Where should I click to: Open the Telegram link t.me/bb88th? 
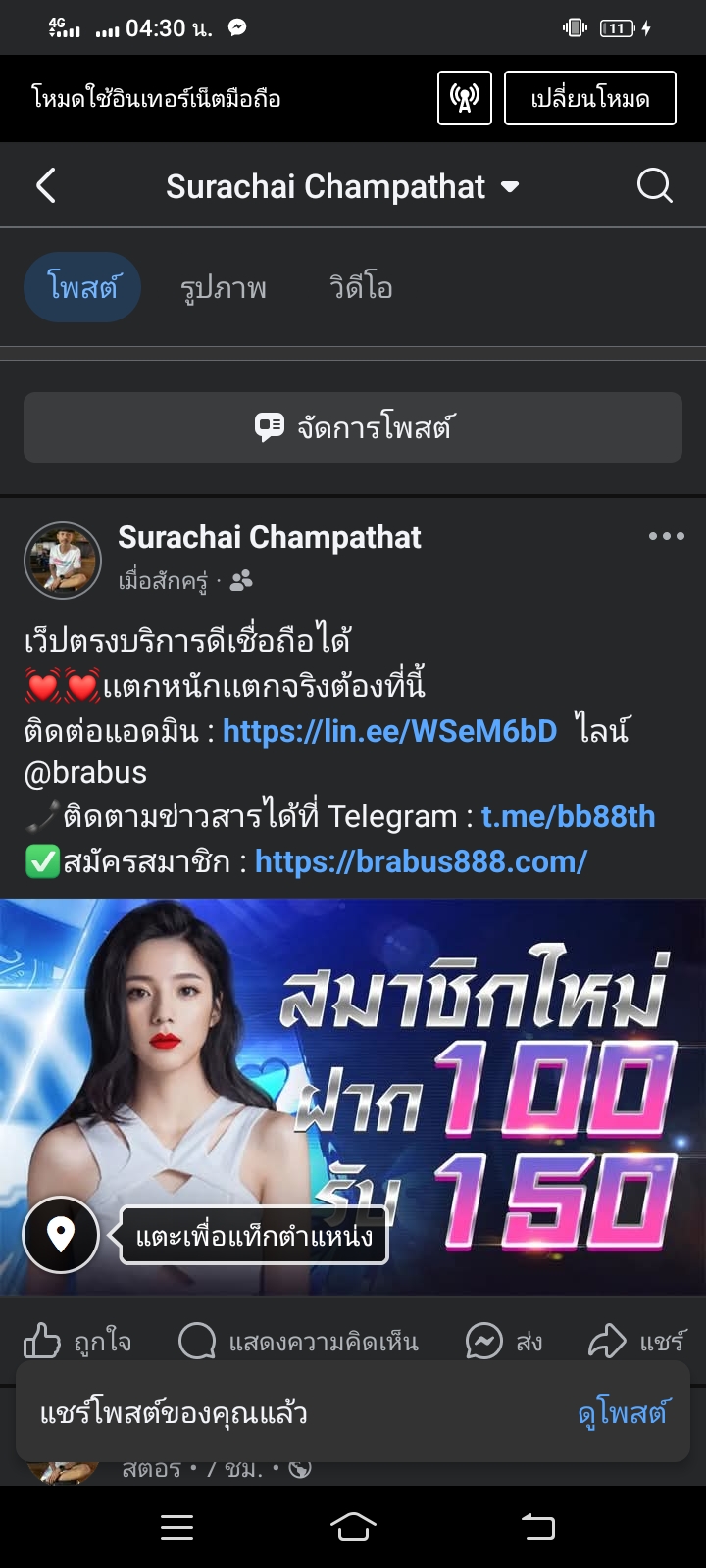(x=568, y=816)
